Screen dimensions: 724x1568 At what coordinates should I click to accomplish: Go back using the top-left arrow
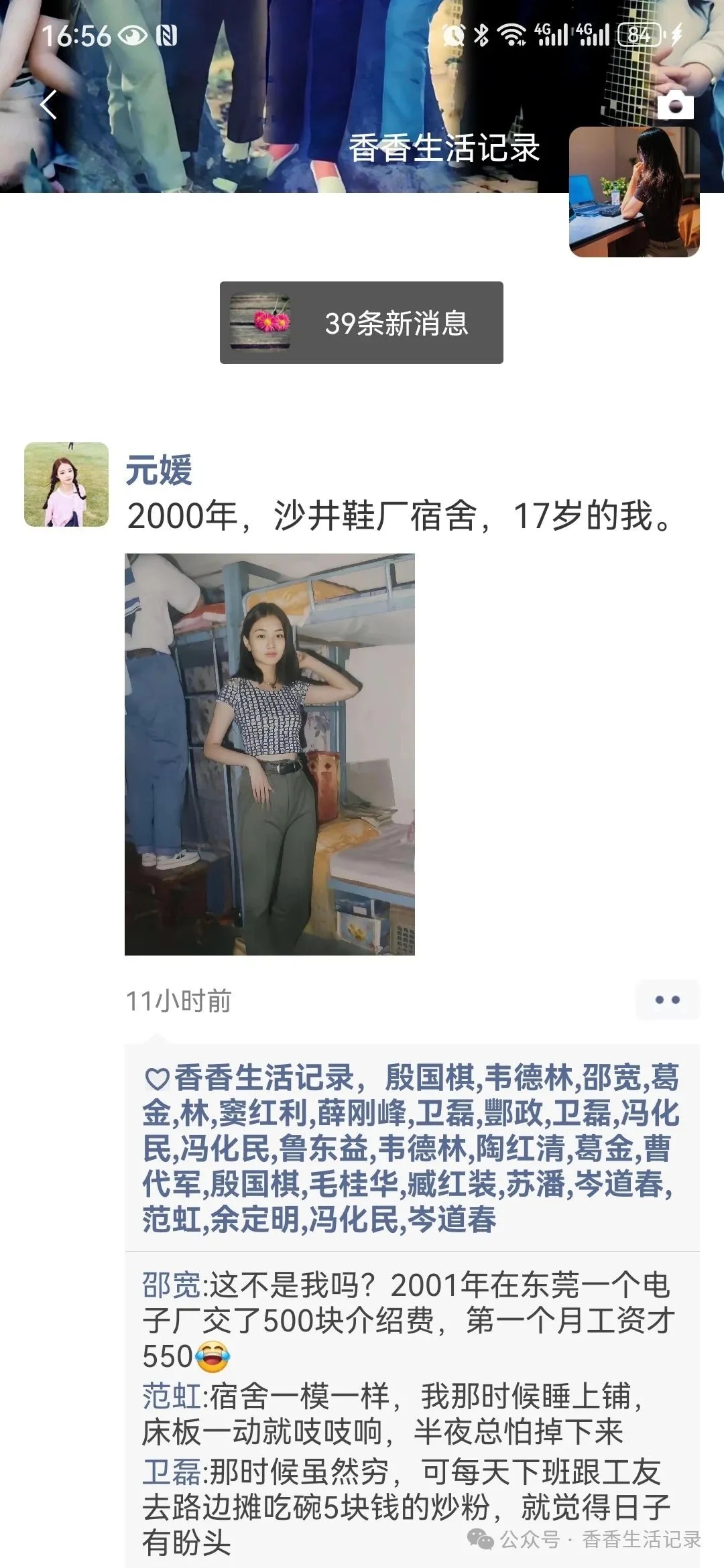48,105
